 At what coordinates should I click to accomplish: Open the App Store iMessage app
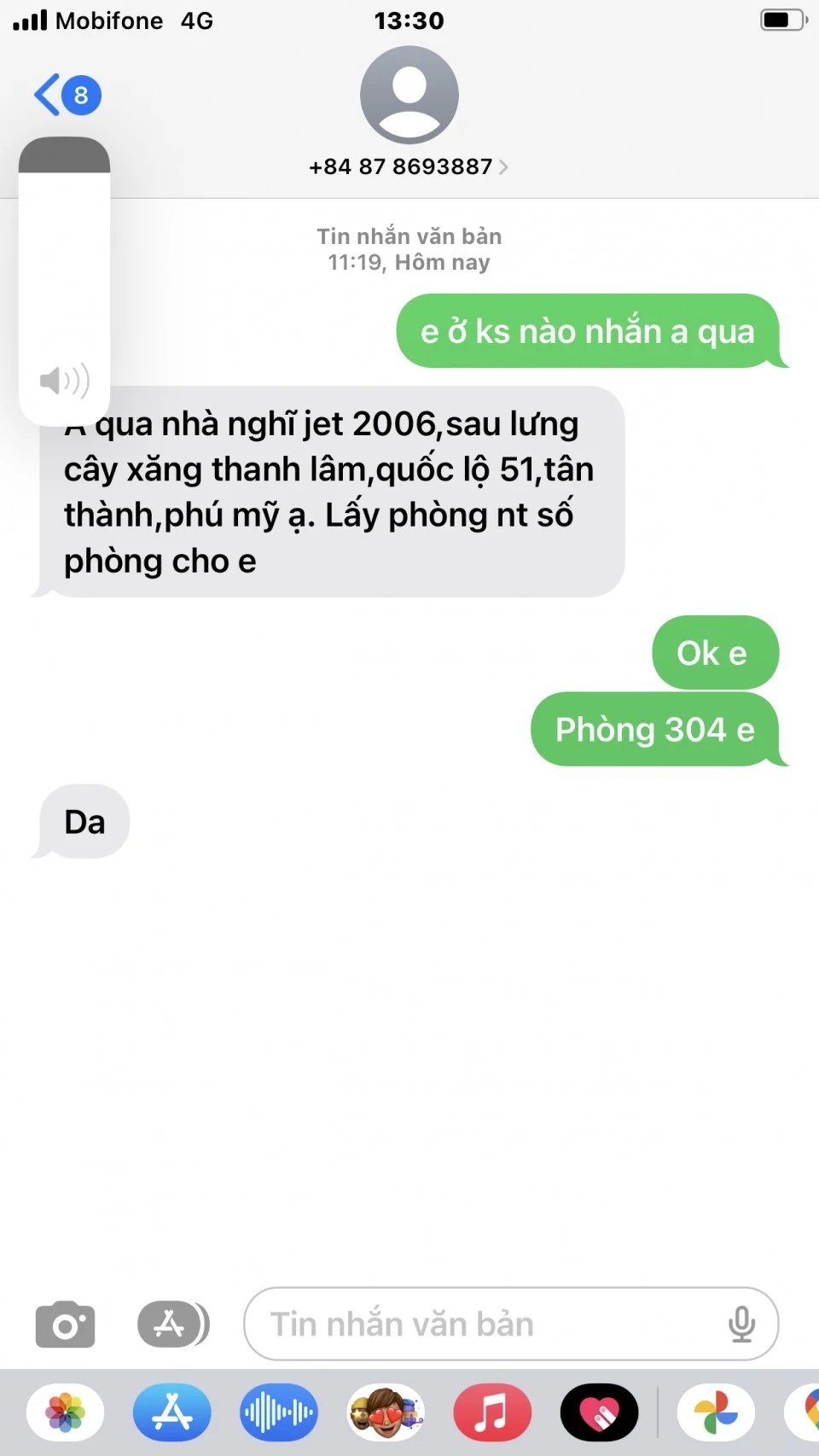tap(172, 1412)
